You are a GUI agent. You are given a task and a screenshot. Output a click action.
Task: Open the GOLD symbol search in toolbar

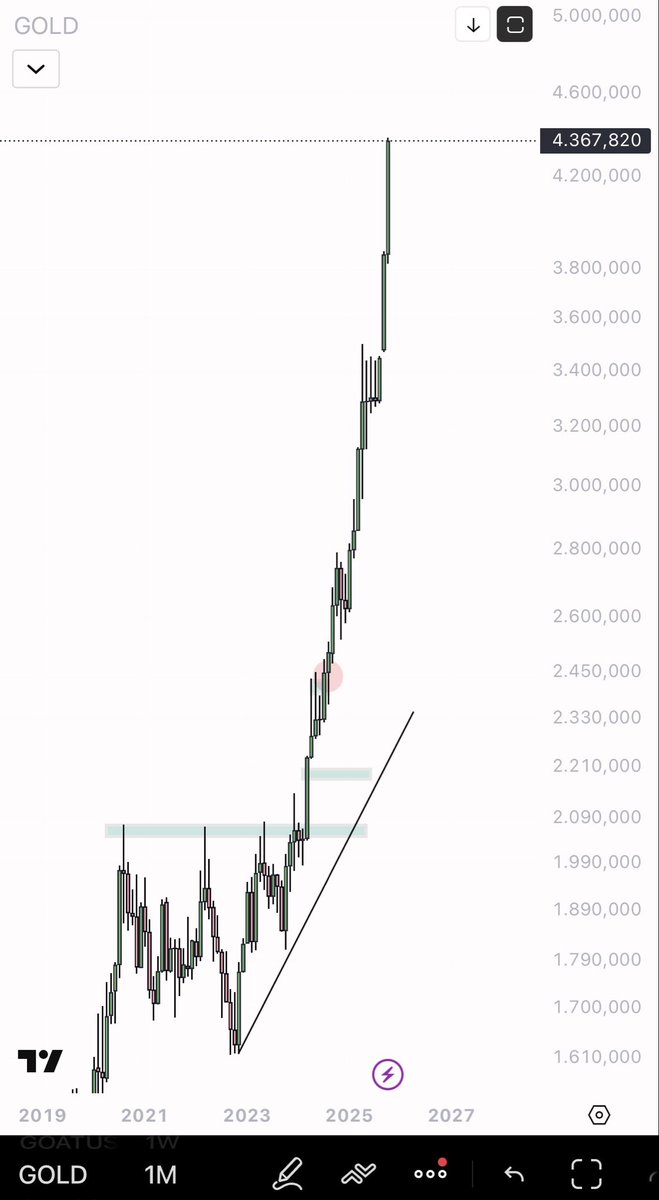click(52, 1174)
